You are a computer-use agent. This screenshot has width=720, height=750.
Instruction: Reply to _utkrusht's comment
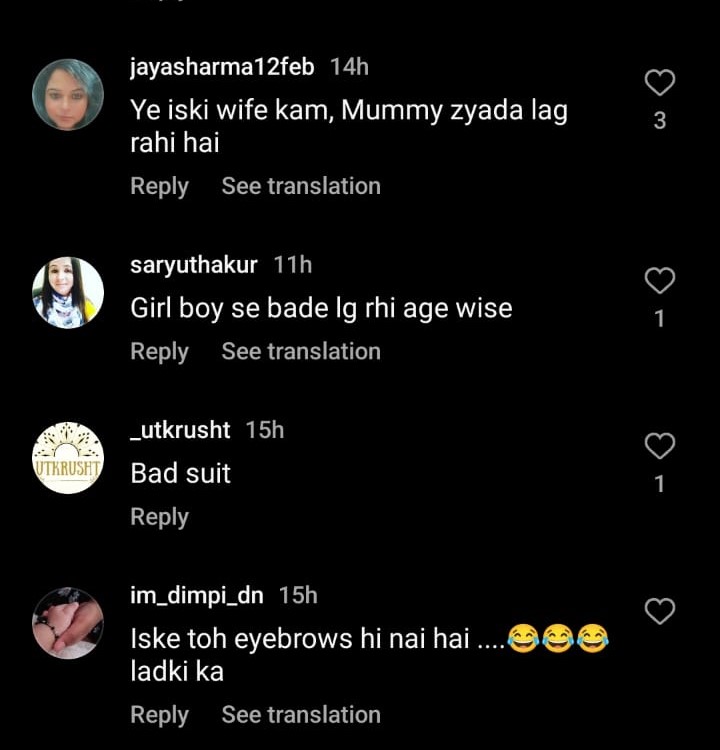coord(159,517)
